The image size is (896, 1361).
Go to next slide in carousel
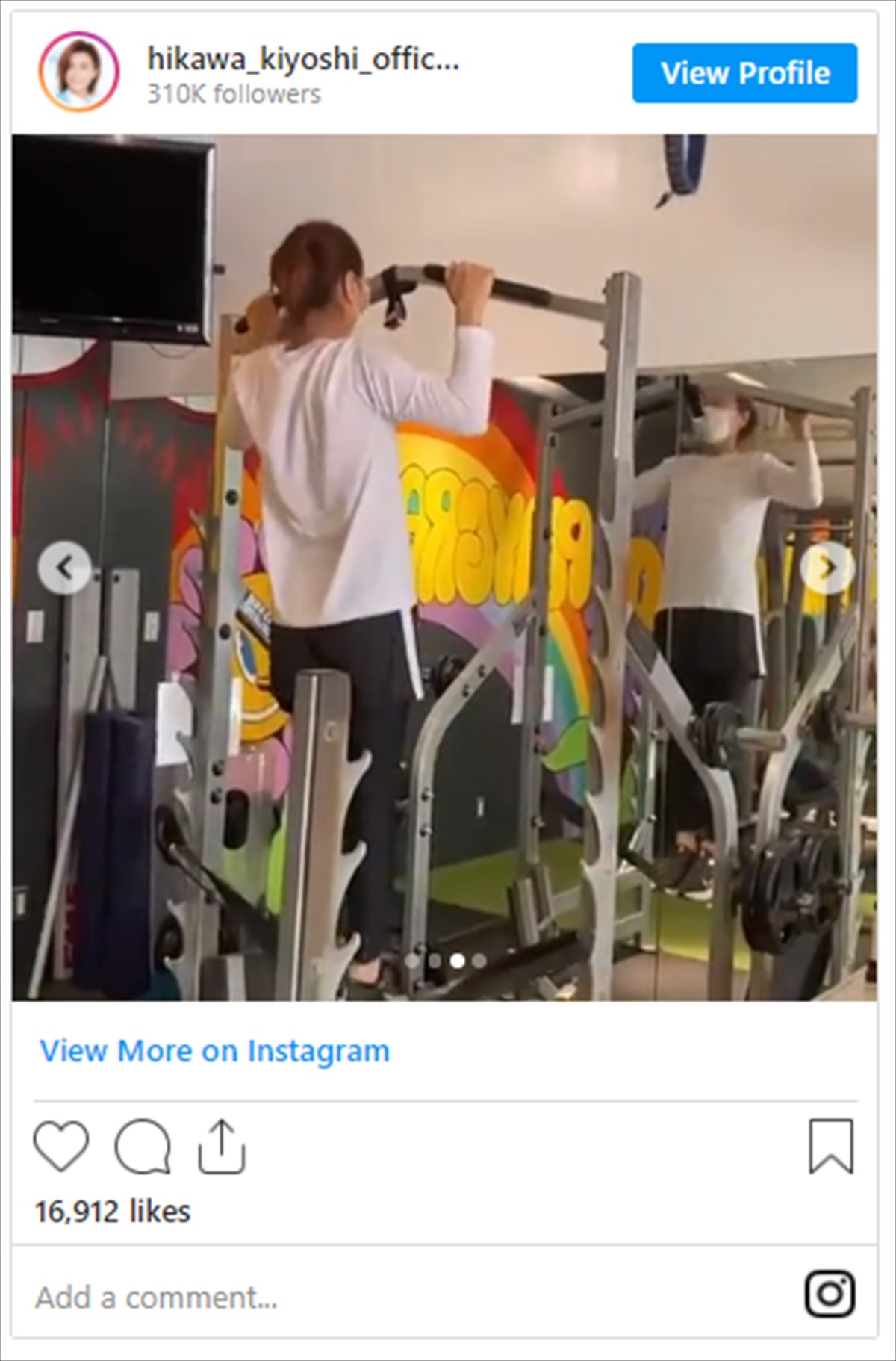pyautogui.click(x=827, y=568)
